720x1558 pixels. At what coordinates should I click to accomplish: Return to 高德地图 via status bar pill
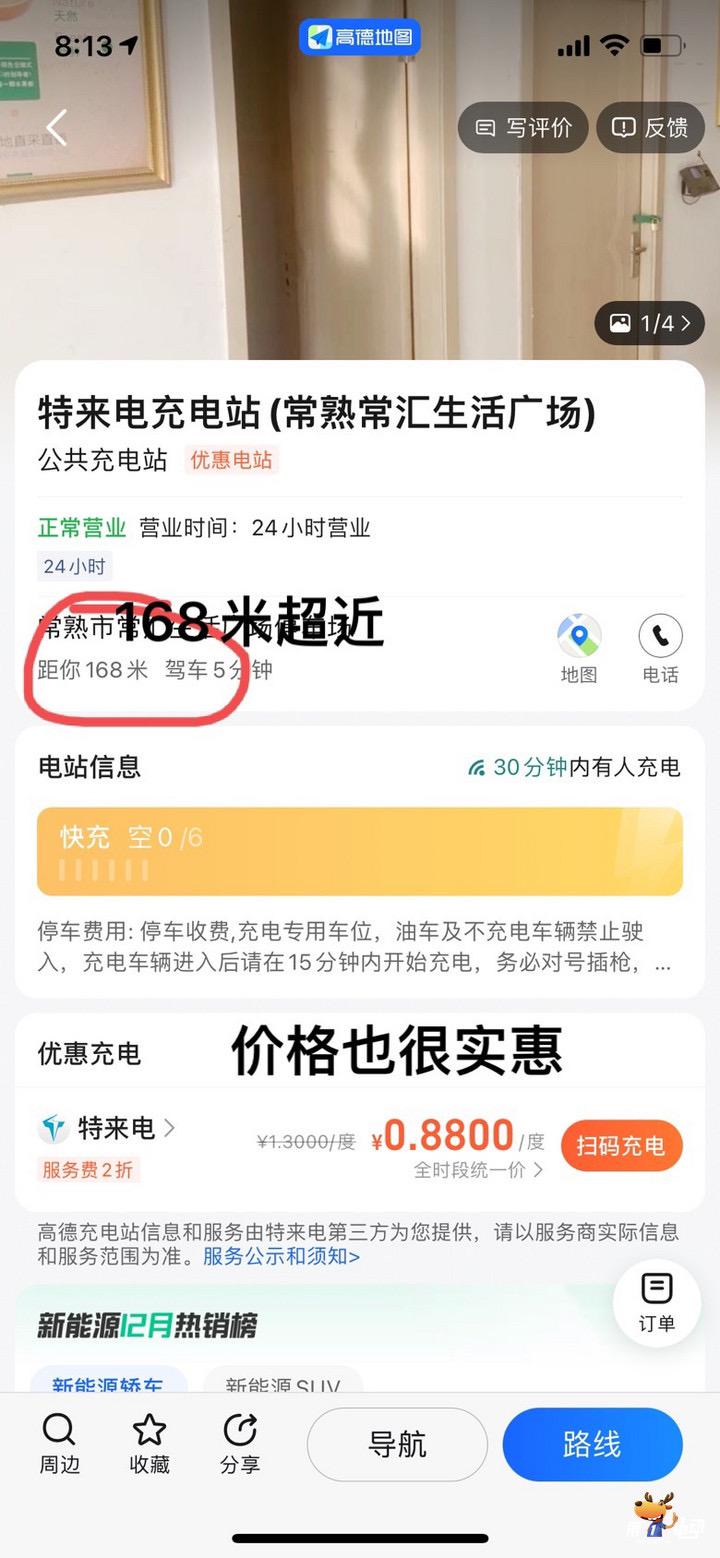[360, 38]
